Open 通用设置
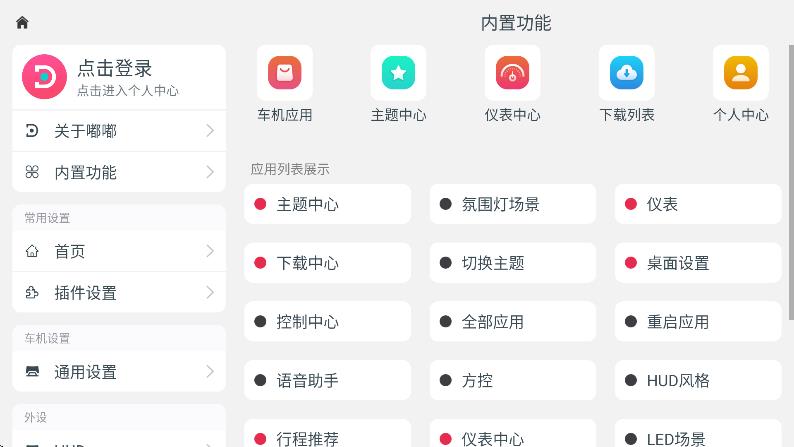794x447 pixels. point(118,372)
